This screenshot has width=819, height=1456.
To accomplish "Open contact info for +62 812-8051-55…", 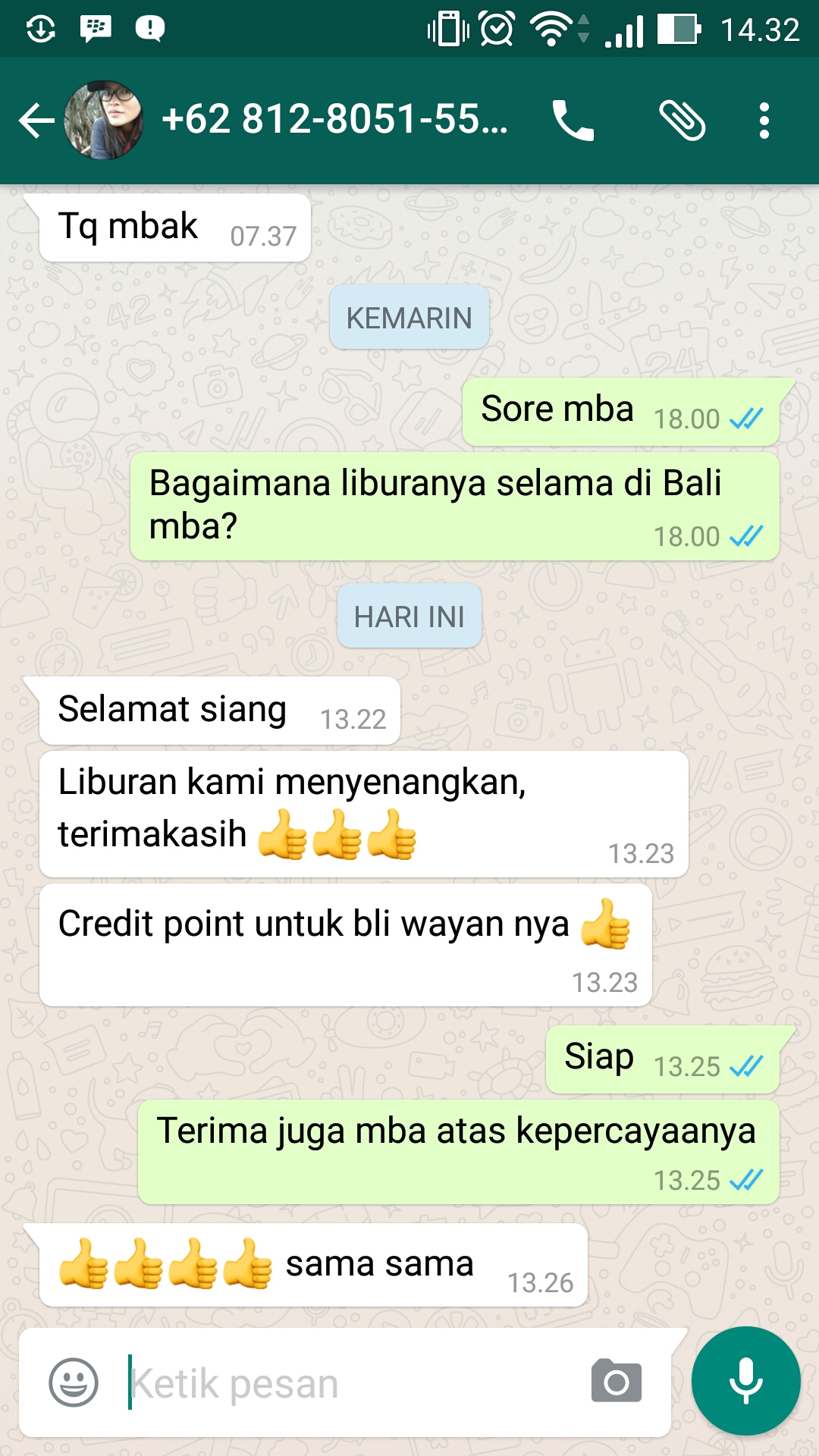I will click(x=334, y=120).
